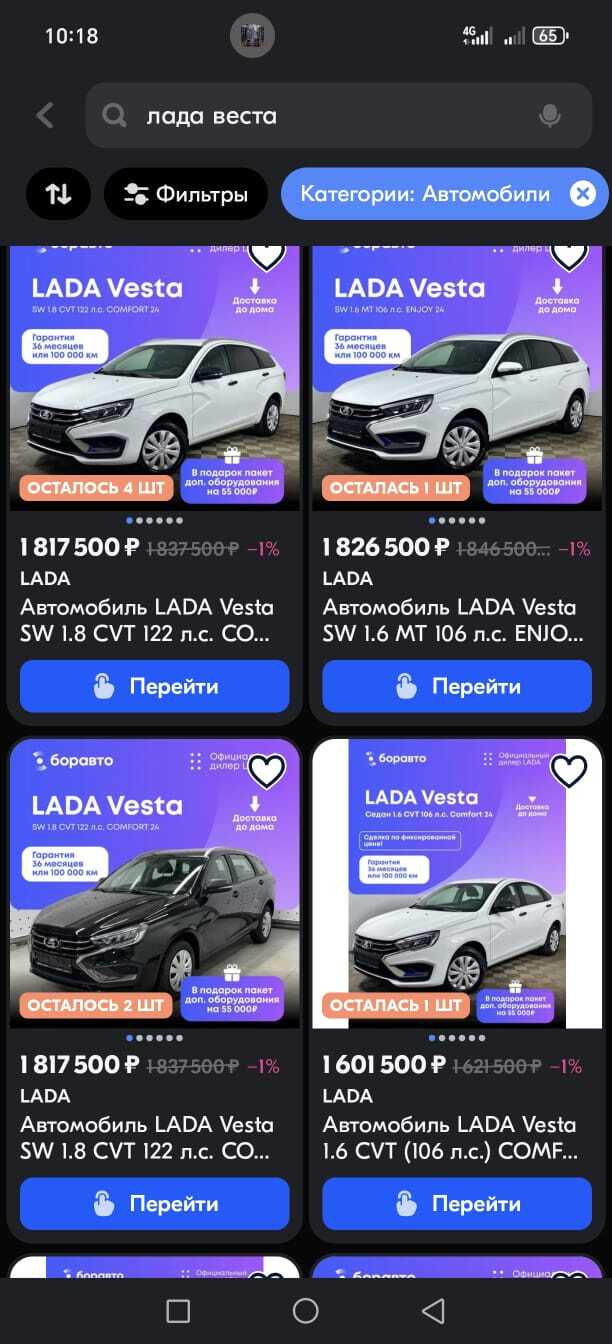Open the sort options
Image resolution: width=612 pixels, height=1344 pixels.
(x=58, y=194)
